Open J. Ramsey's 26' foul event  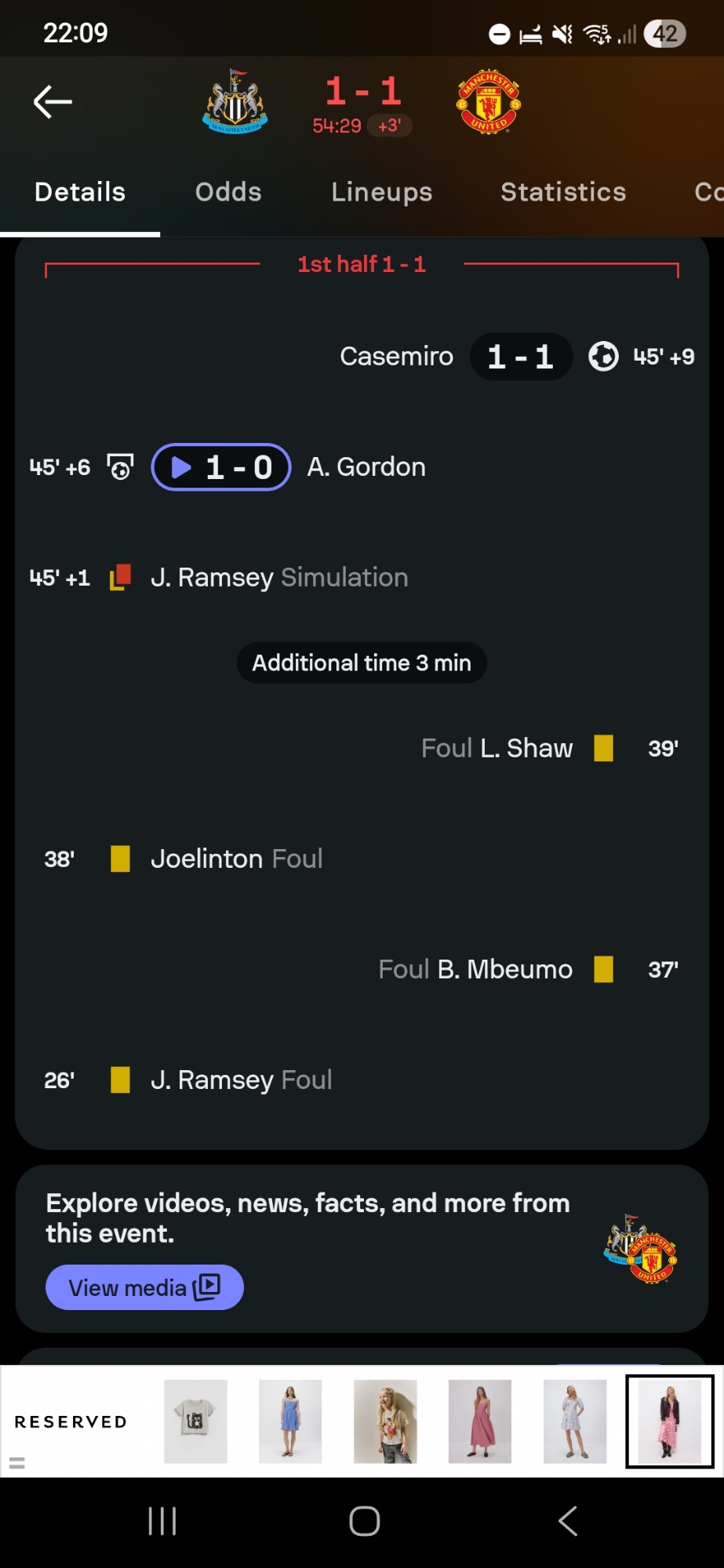[x=241, y=1080]
